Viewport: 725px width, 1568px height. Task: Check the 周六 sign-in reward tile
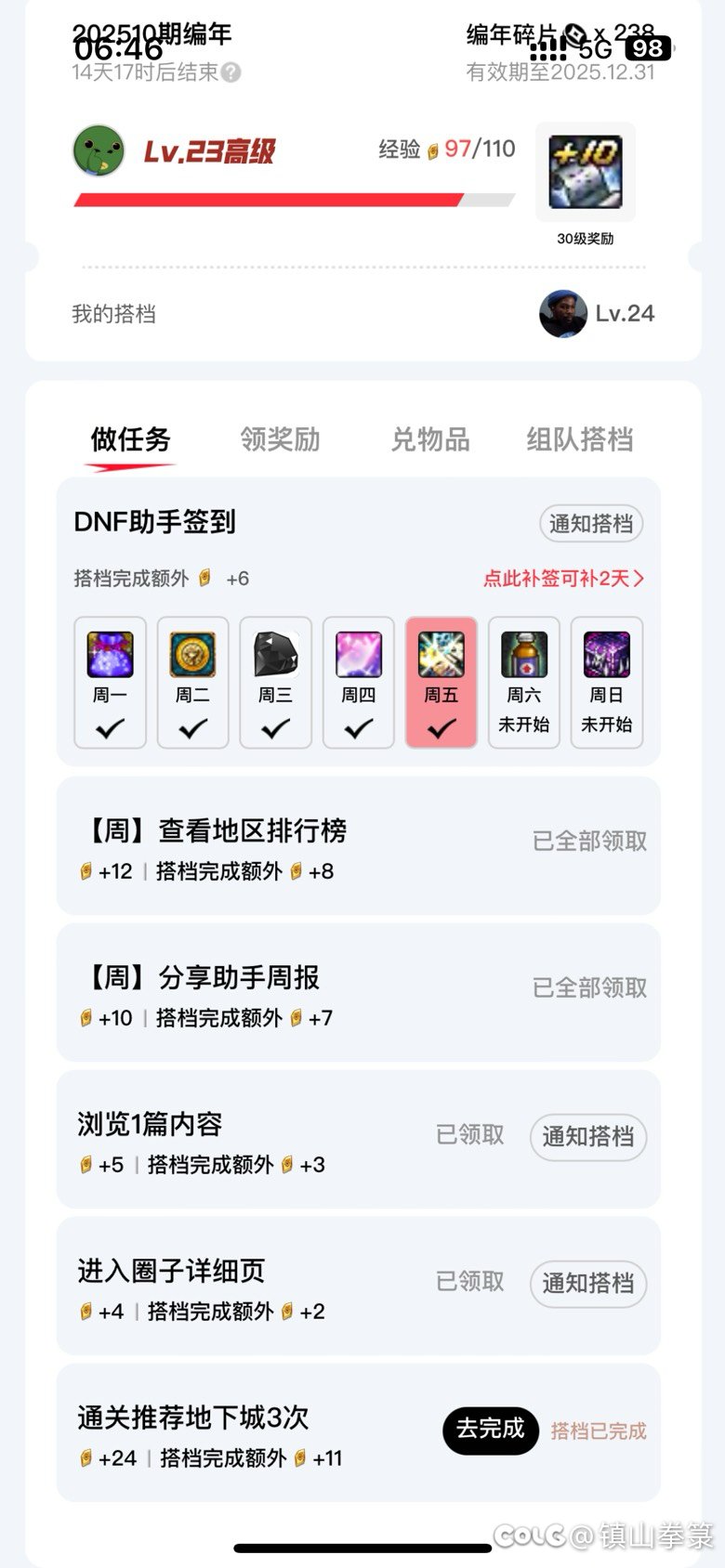point(524,683)
